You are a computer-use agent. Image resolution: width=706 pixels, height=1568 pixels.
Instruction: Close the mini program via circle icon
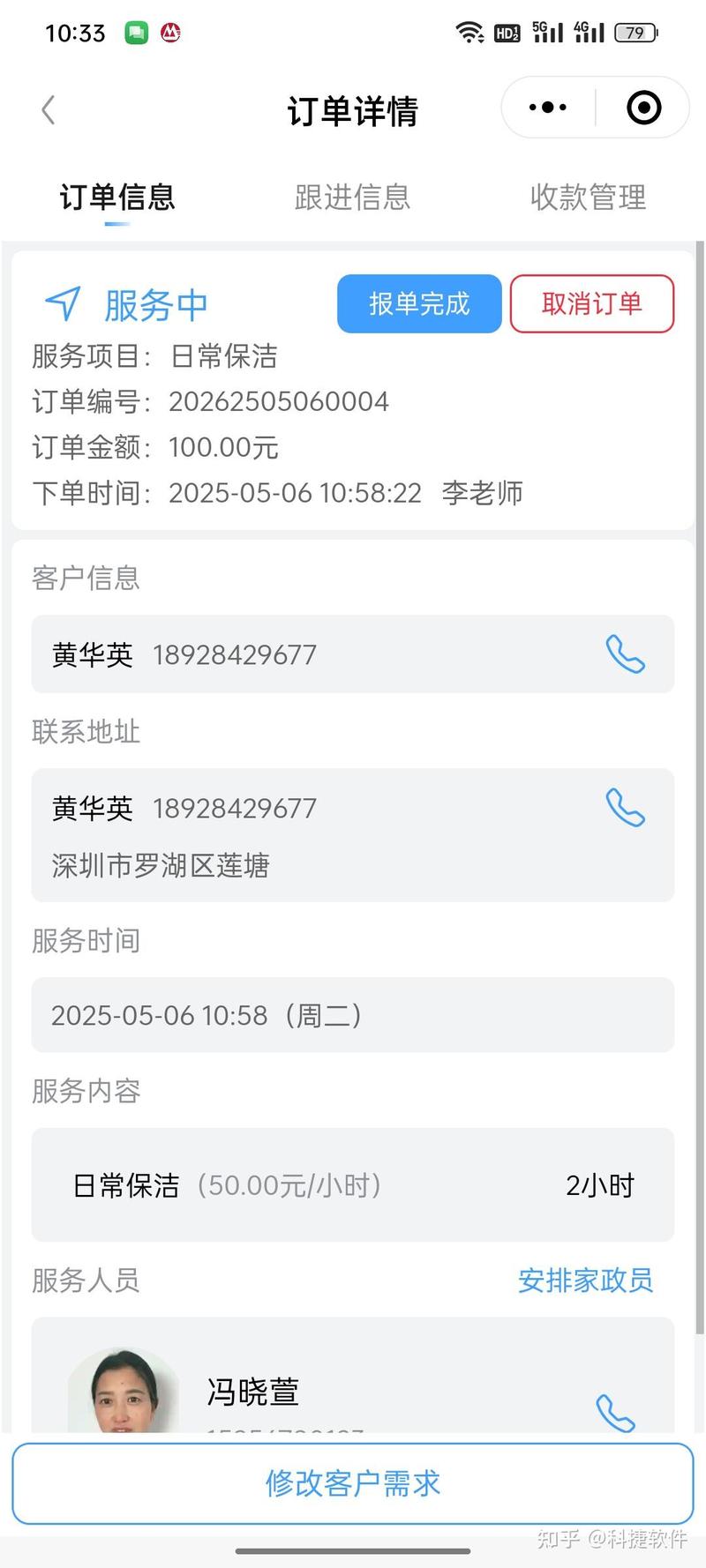643,108
